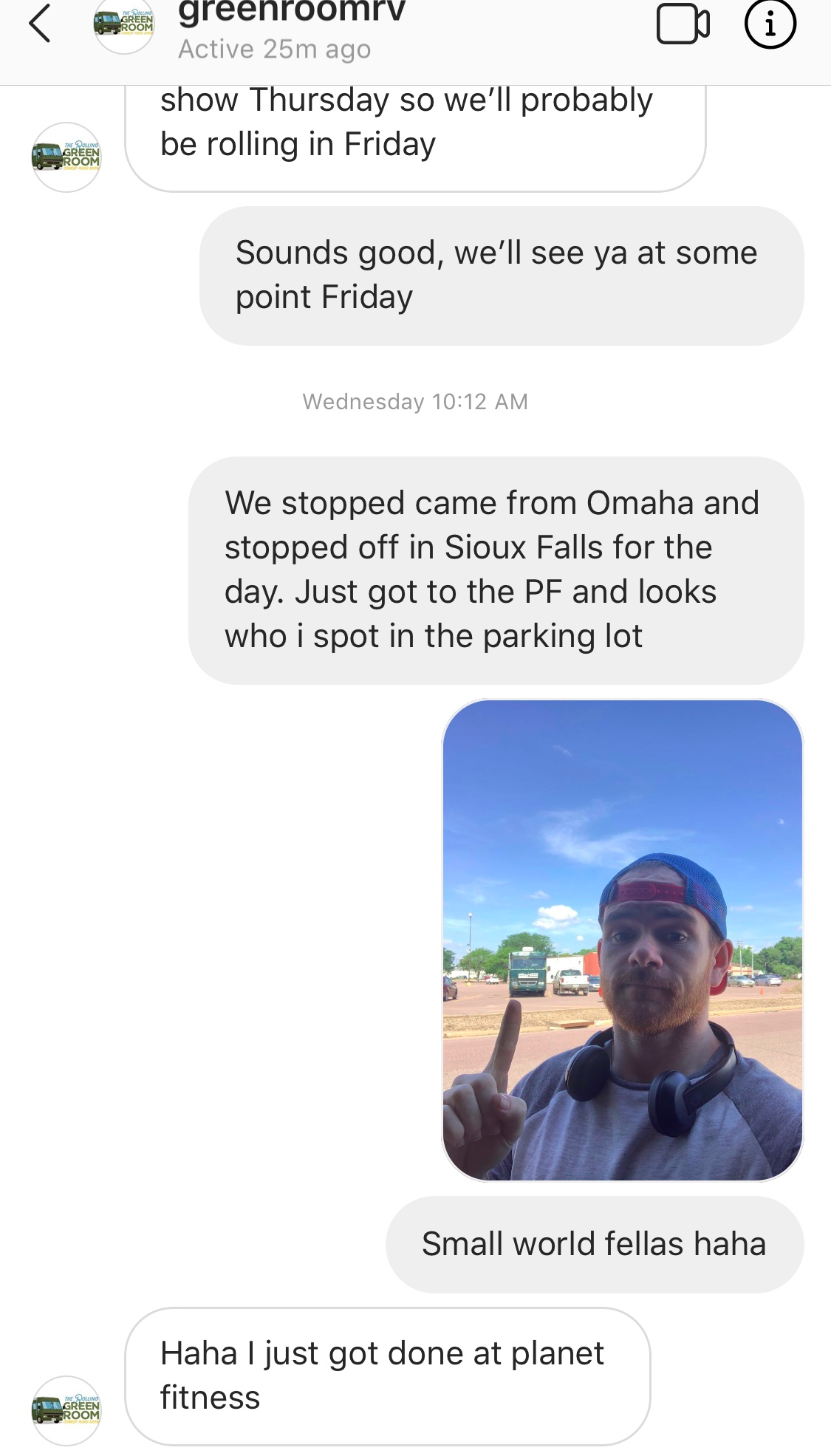
Task: Open conversation info details
Action: pos(770,24)
